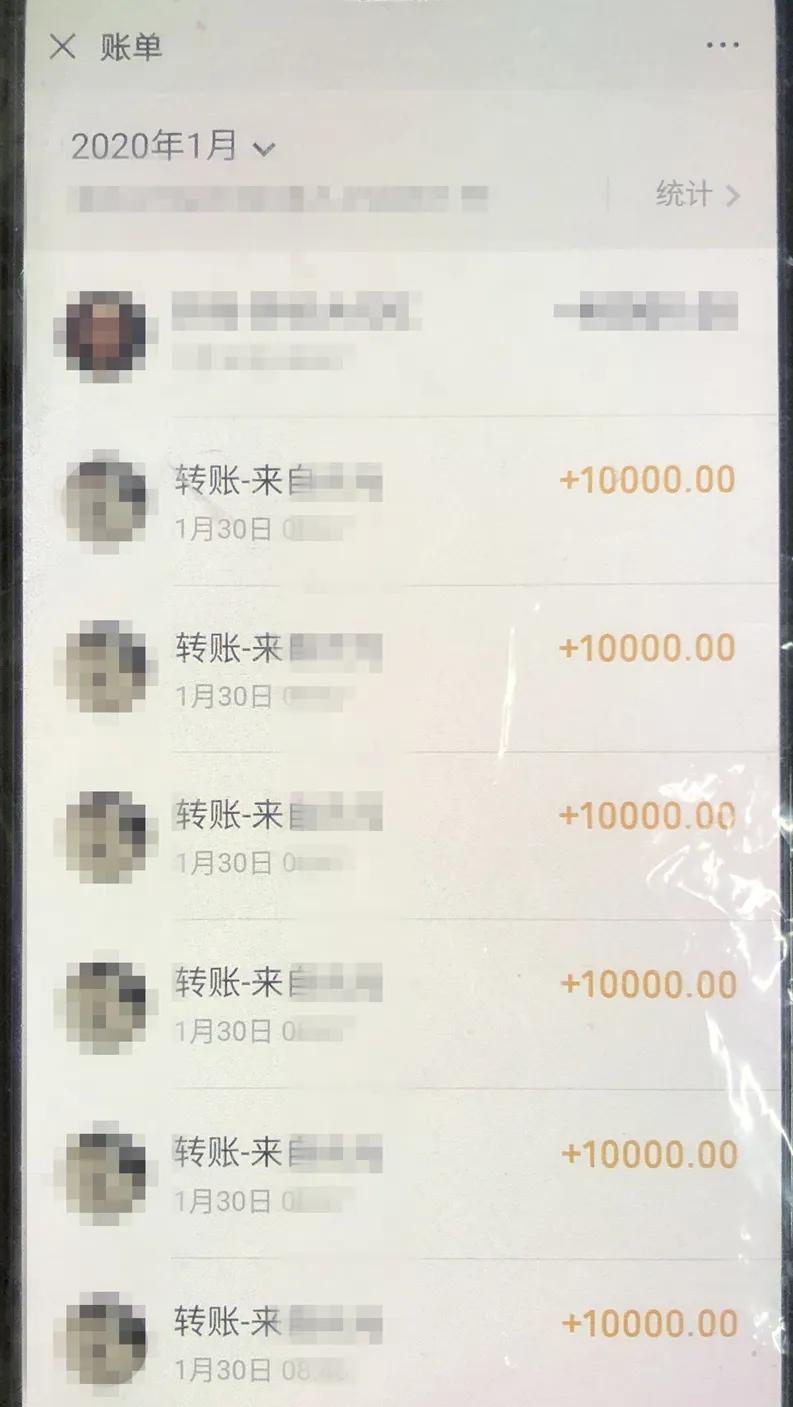
Task: Collapse the month selector chevron
Action: [x=264, y=148]
